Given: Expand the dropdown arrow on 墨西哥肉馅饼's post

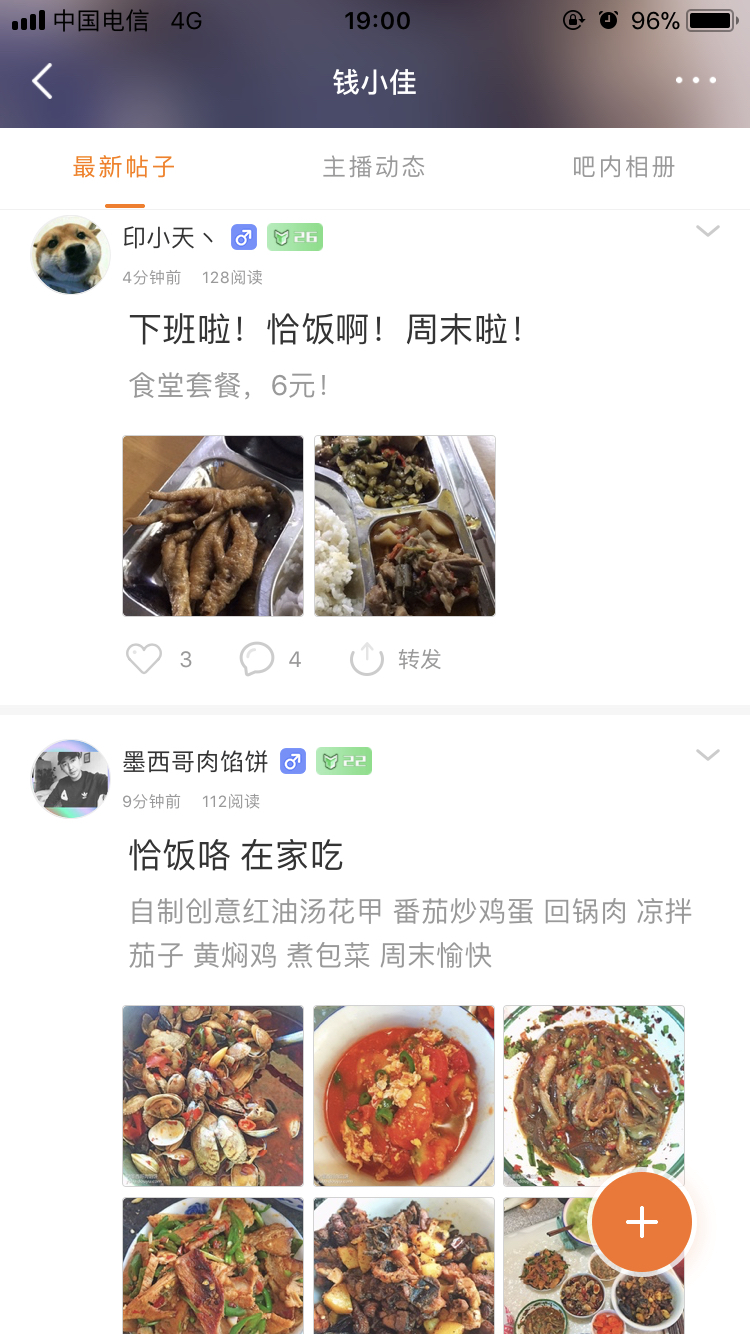Looking at the screenshot, I should click(x=707, y=756).
